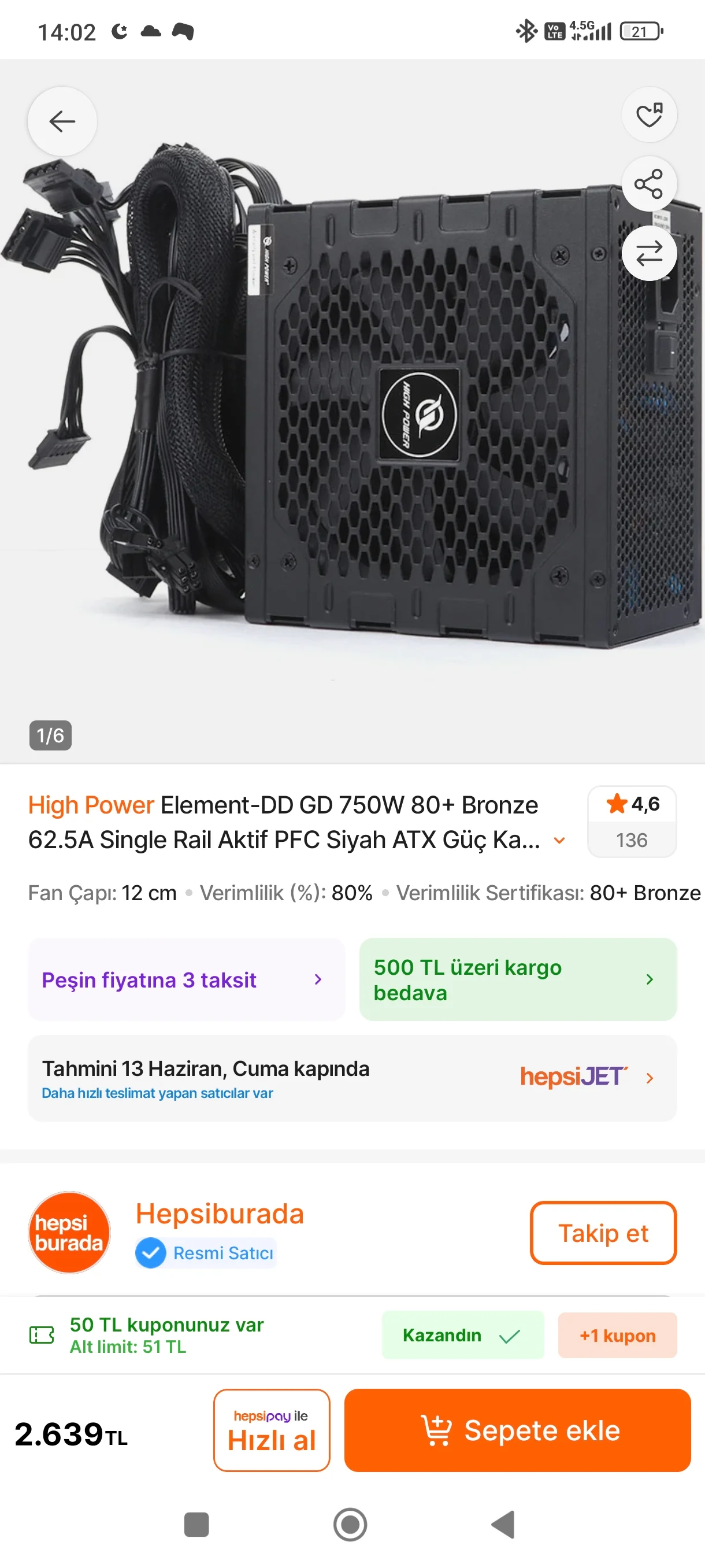Add product to favorites list
This screenshot has width=705, height=1568.
click(x=648, y=115)
